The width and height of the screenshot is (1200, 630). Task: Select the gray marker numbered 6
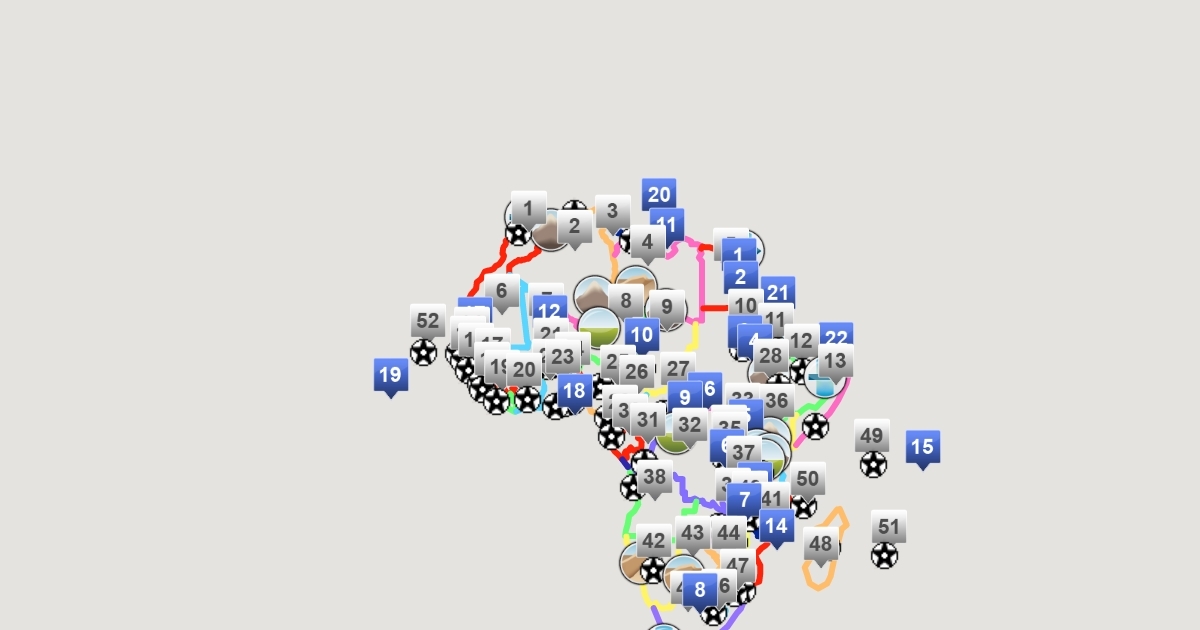(502, 291)
